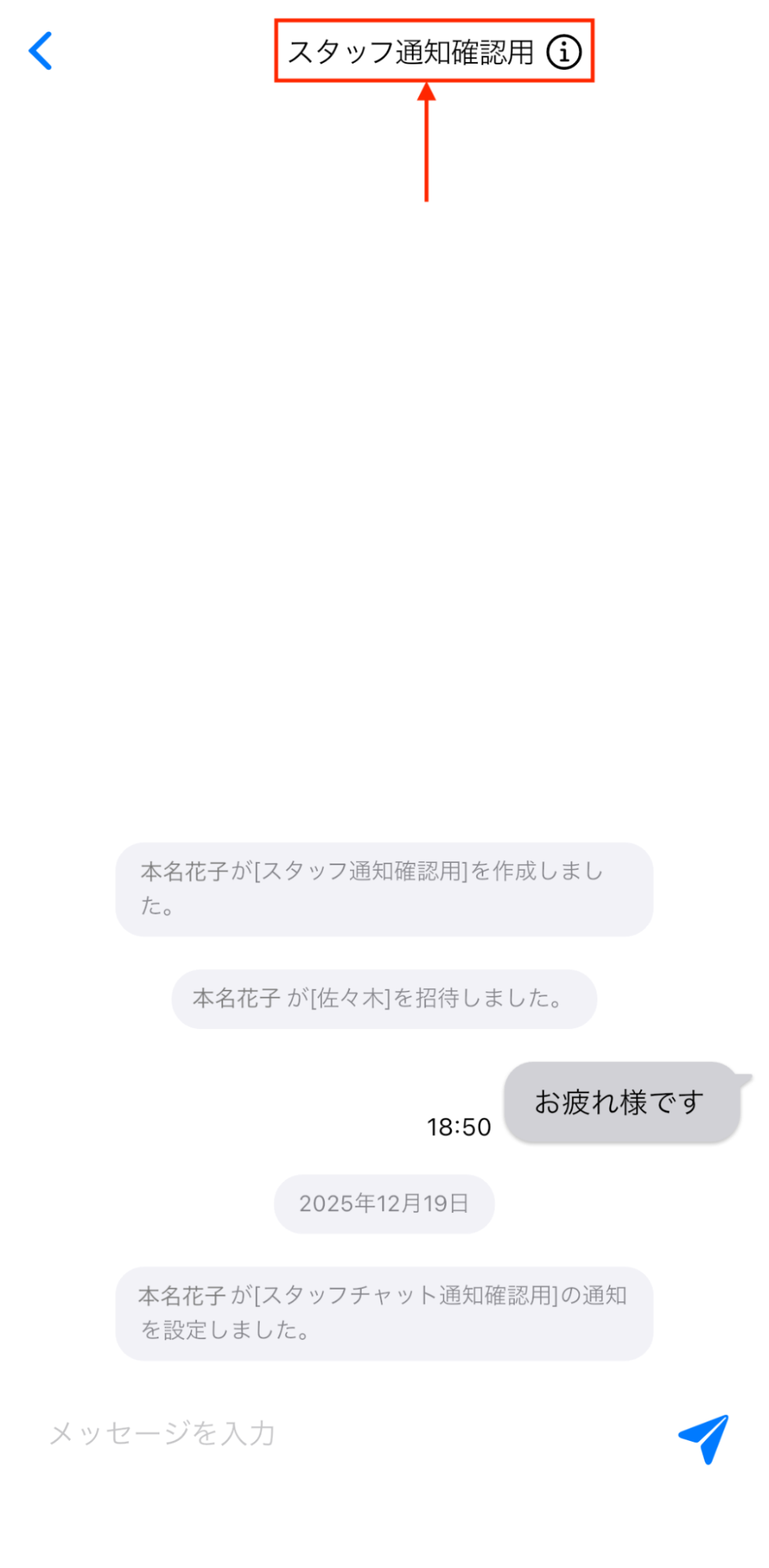The width and height of the screenshot is (769, 1568).
Task: Return to chat list with back arrow
Action: pyautogui.click(x=41, y=51)
